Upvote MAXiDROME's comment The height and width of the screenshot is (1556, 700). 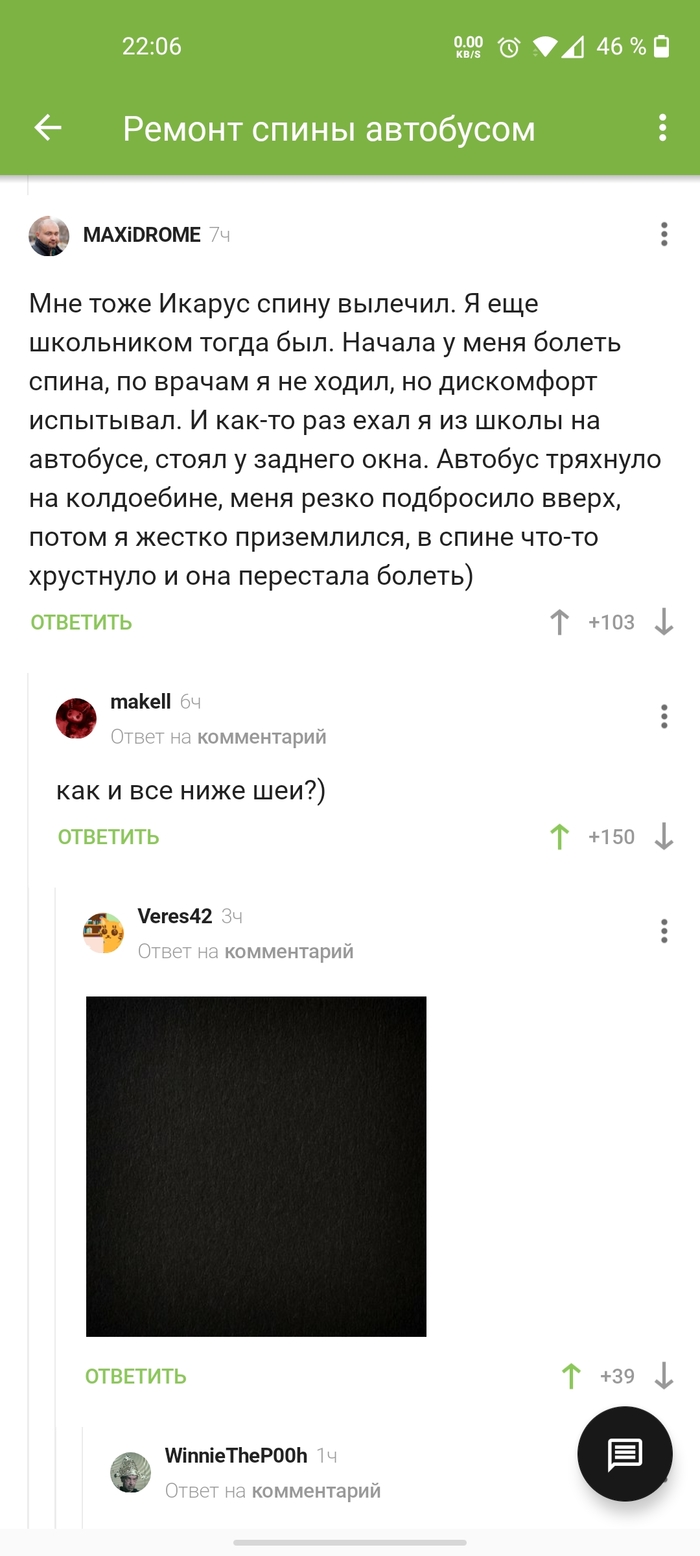[559, 622]
